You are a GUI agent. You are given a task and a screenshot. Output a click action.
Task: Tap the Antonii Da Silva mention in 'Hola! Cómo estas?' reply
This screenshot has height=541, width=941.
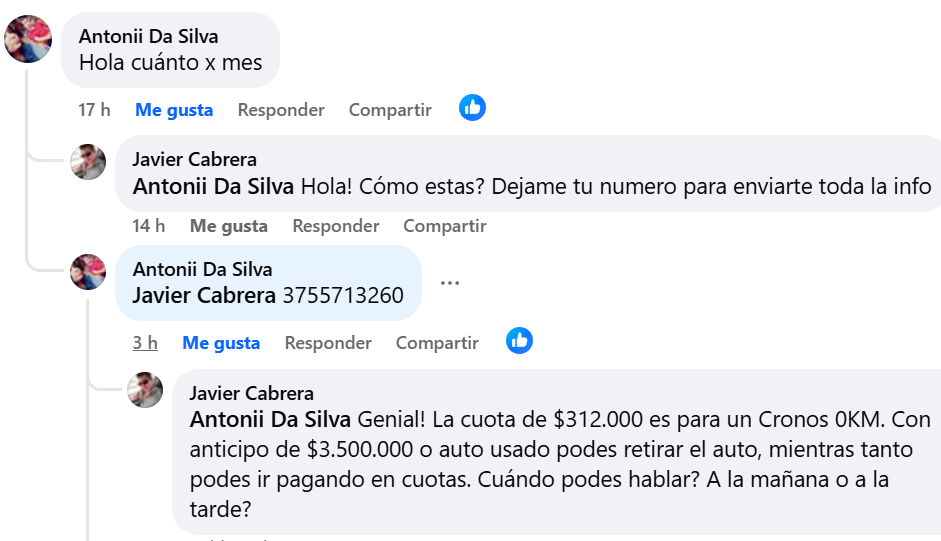(213, 187)
